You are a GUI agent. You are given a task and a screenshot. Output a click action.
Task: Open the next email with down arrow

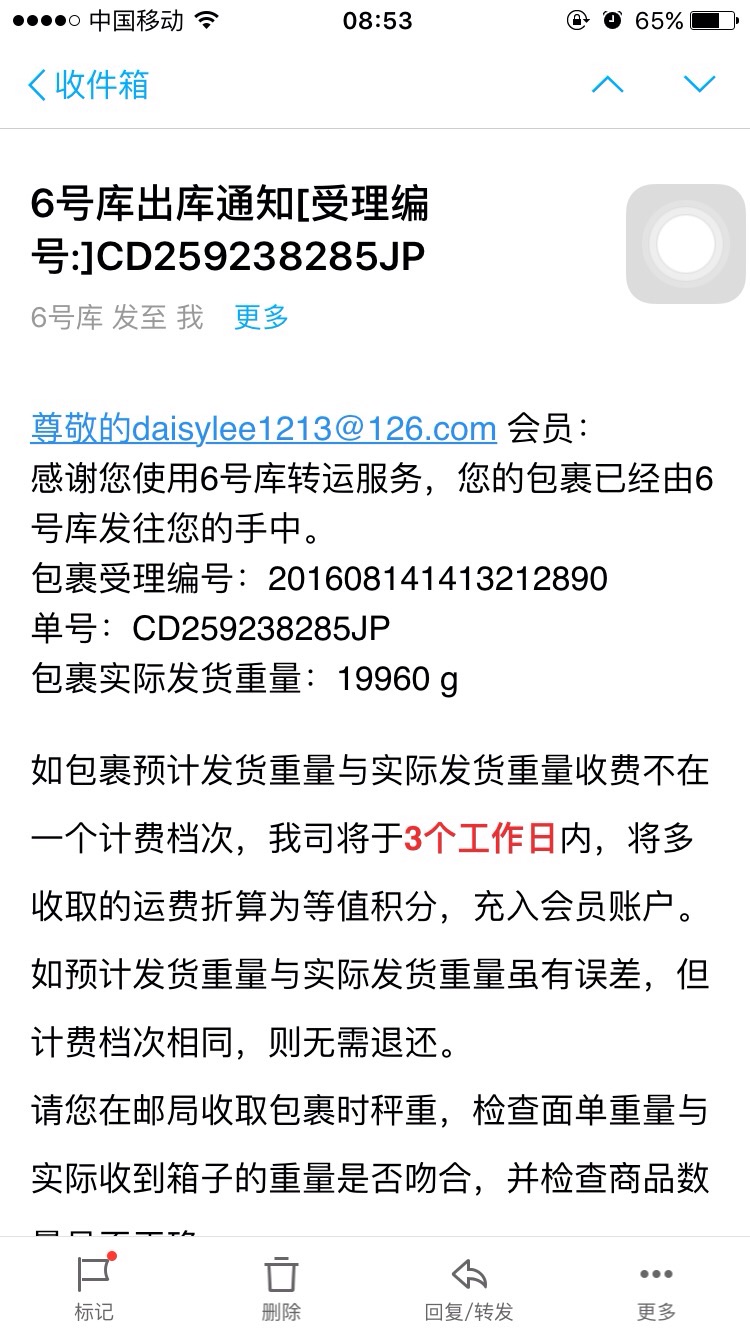(699, 85)
